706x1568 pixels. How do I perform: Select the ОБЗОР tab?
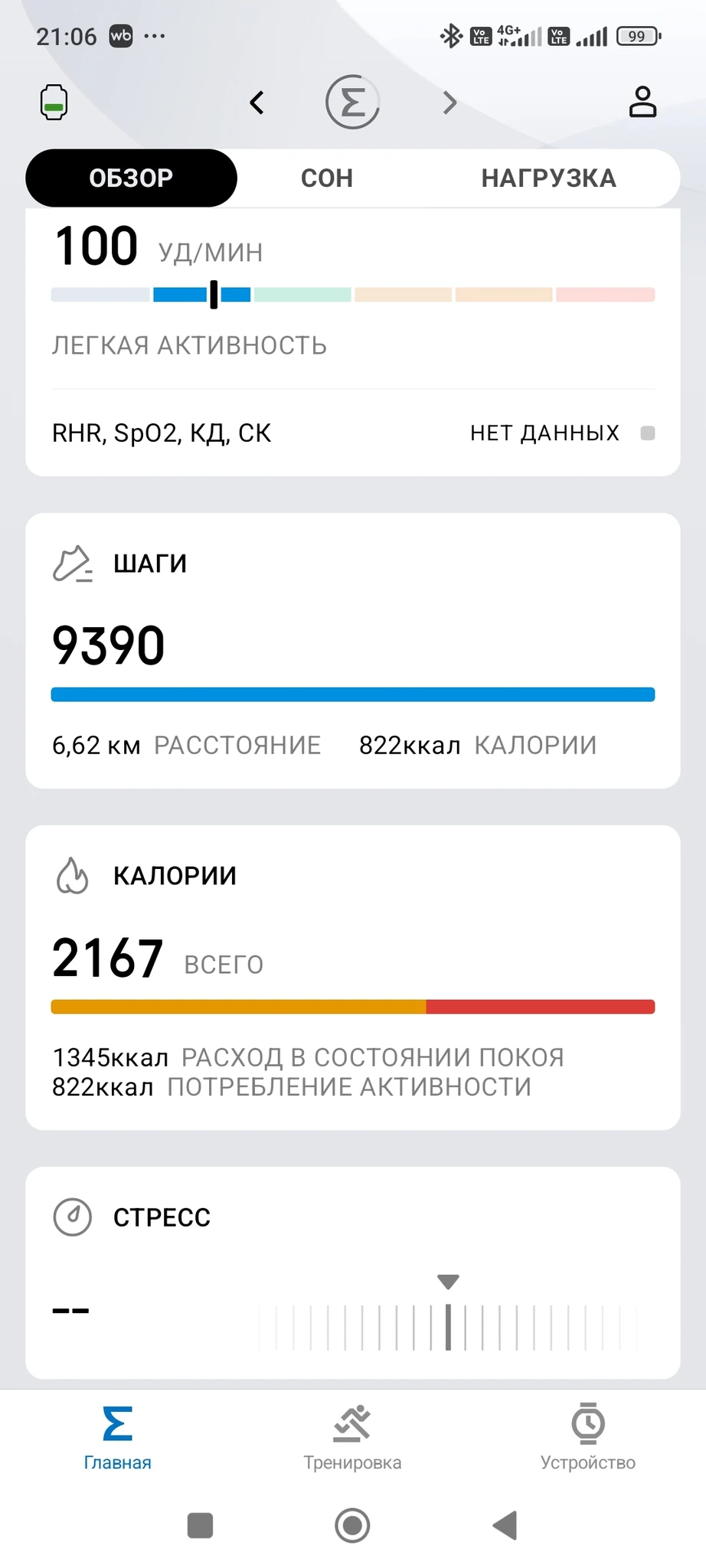(131, 178)
